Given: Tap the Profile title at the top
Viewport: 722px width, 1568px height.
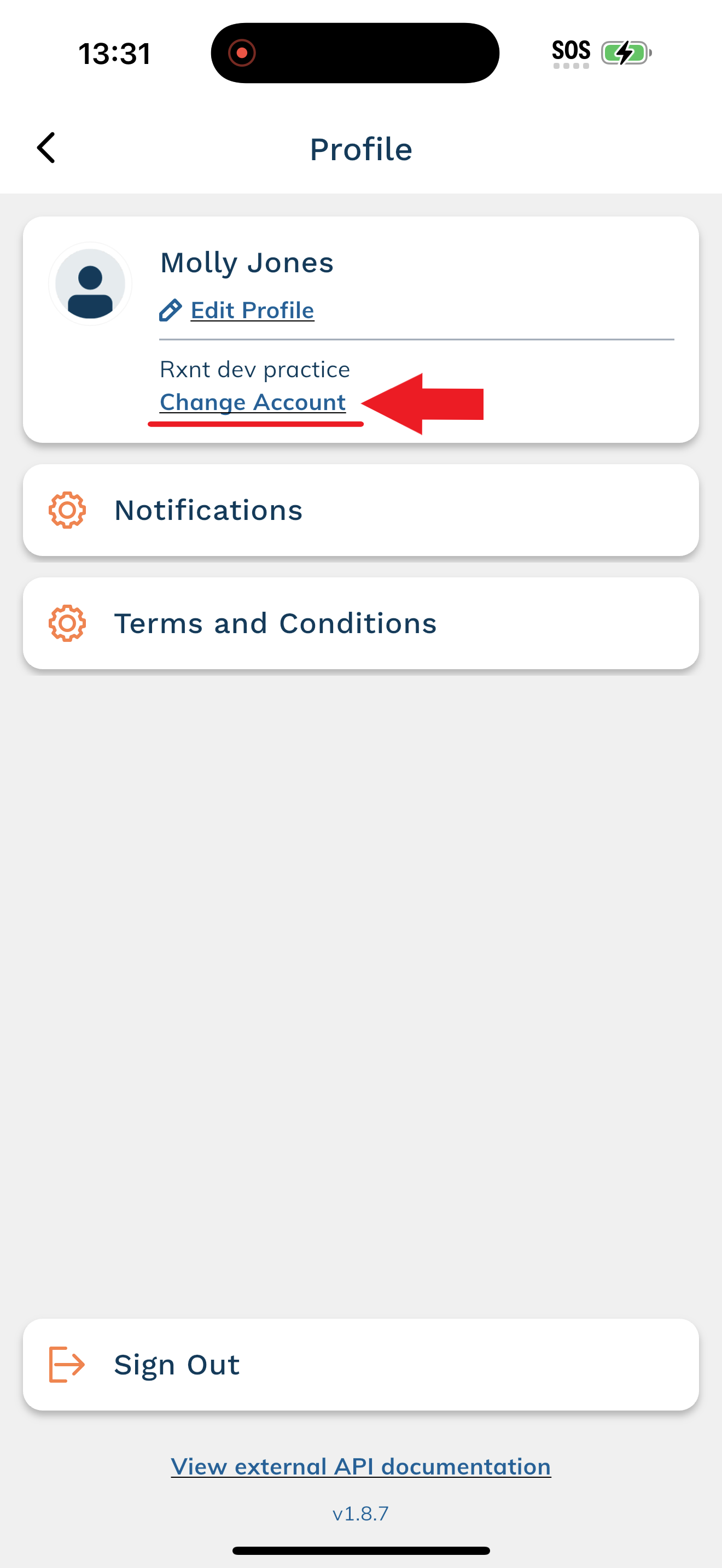Looking at the screenshot, I should point(361,149).
